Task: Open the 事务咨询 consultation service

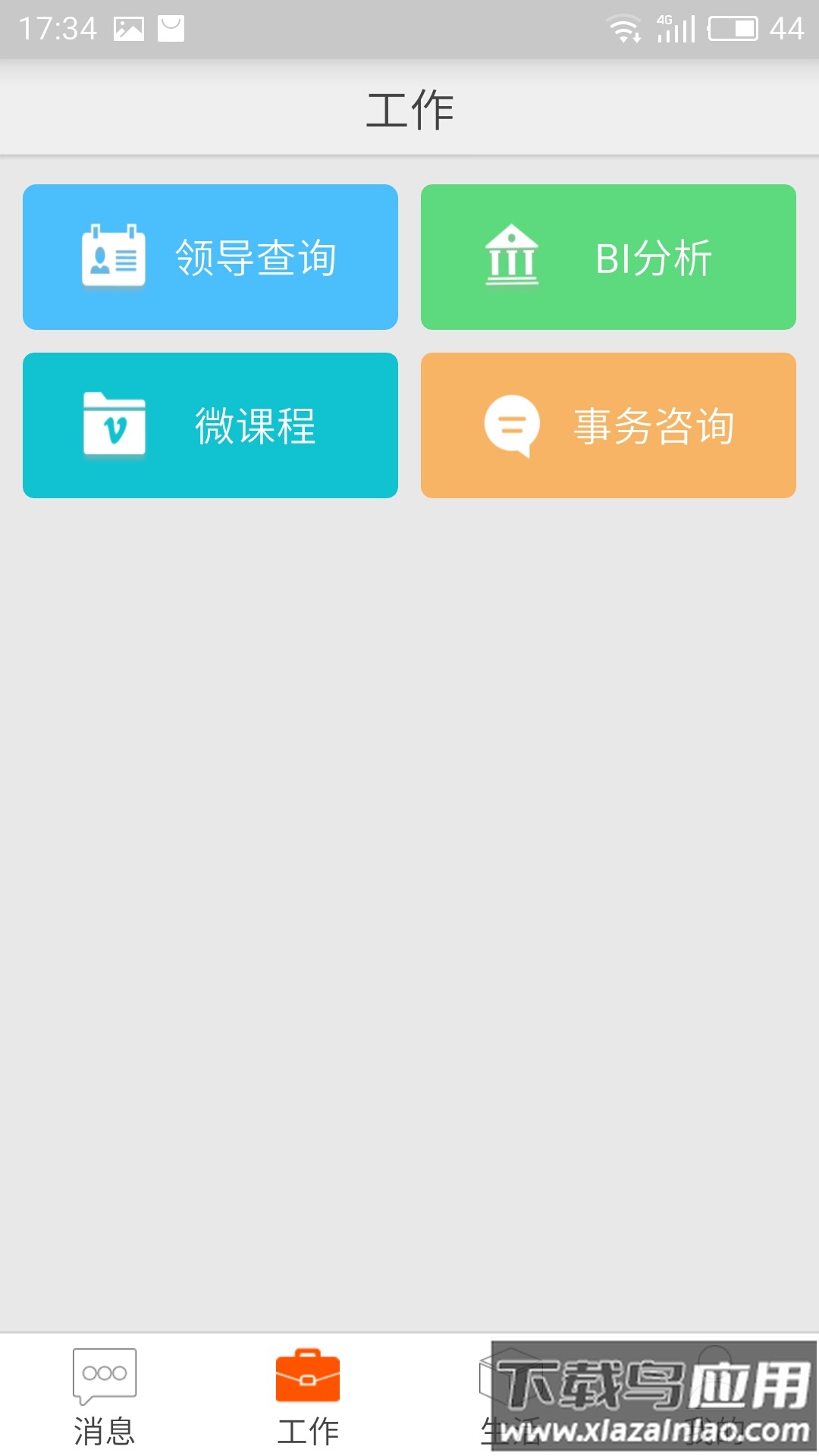Action: pyautogui.click(x=607, y=425)
